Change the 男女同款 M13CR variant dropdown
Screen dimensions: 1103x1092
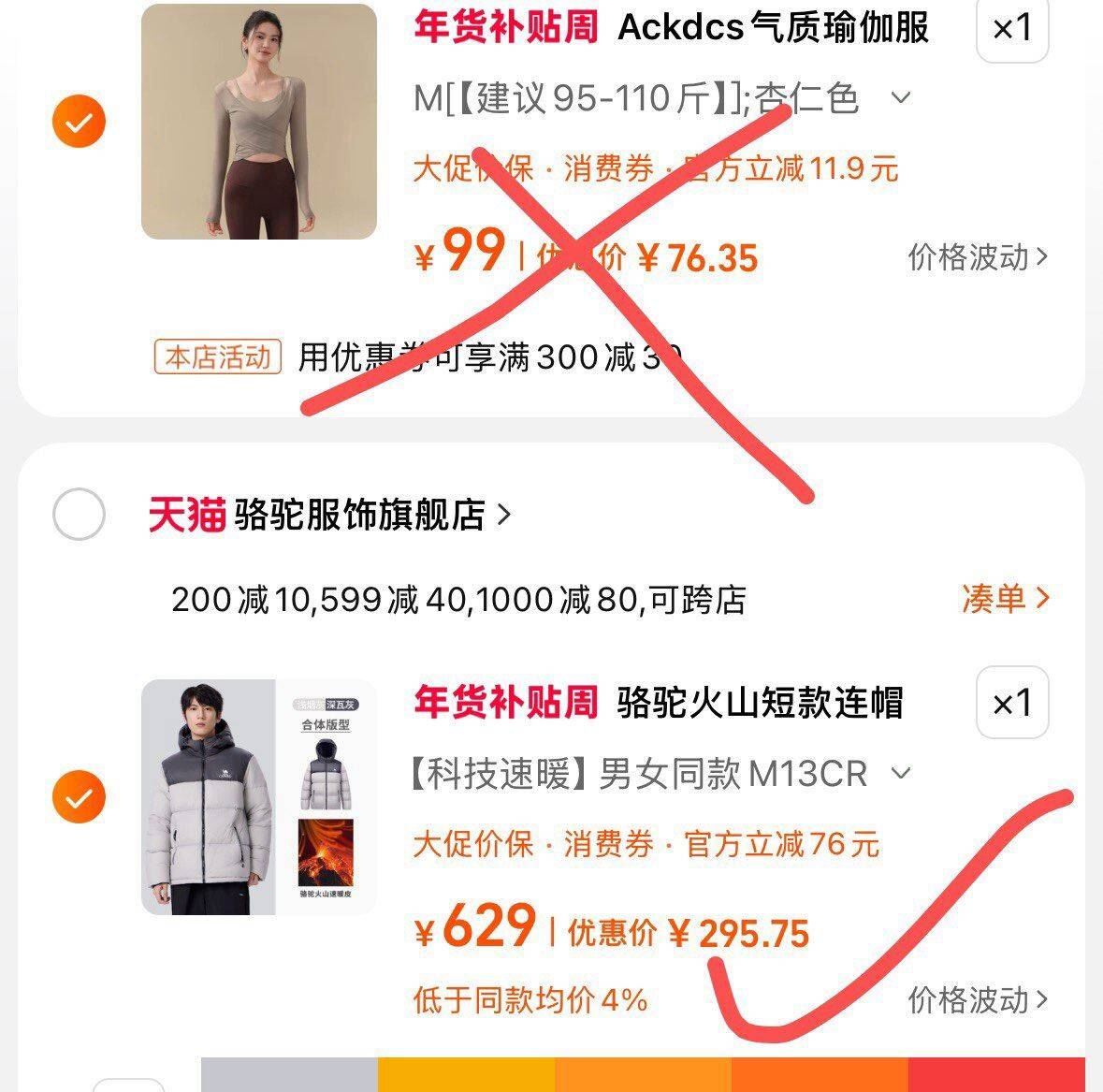660,773
